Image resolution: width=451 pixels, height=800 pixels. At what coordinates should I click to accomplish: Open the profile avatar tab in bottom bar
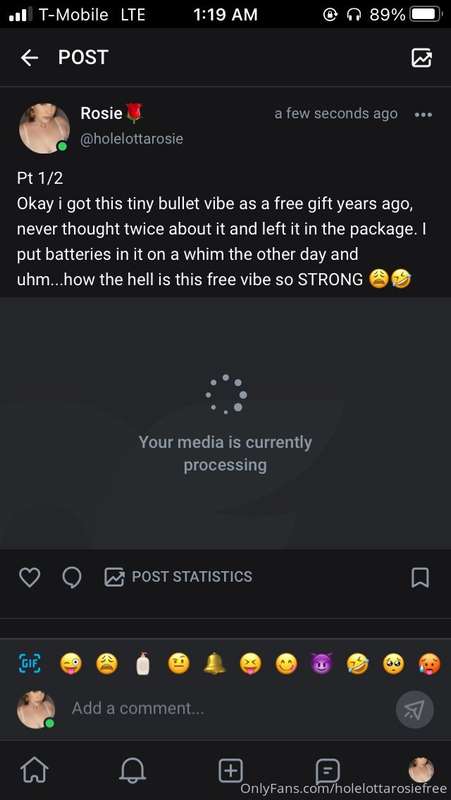coord(421,770)
